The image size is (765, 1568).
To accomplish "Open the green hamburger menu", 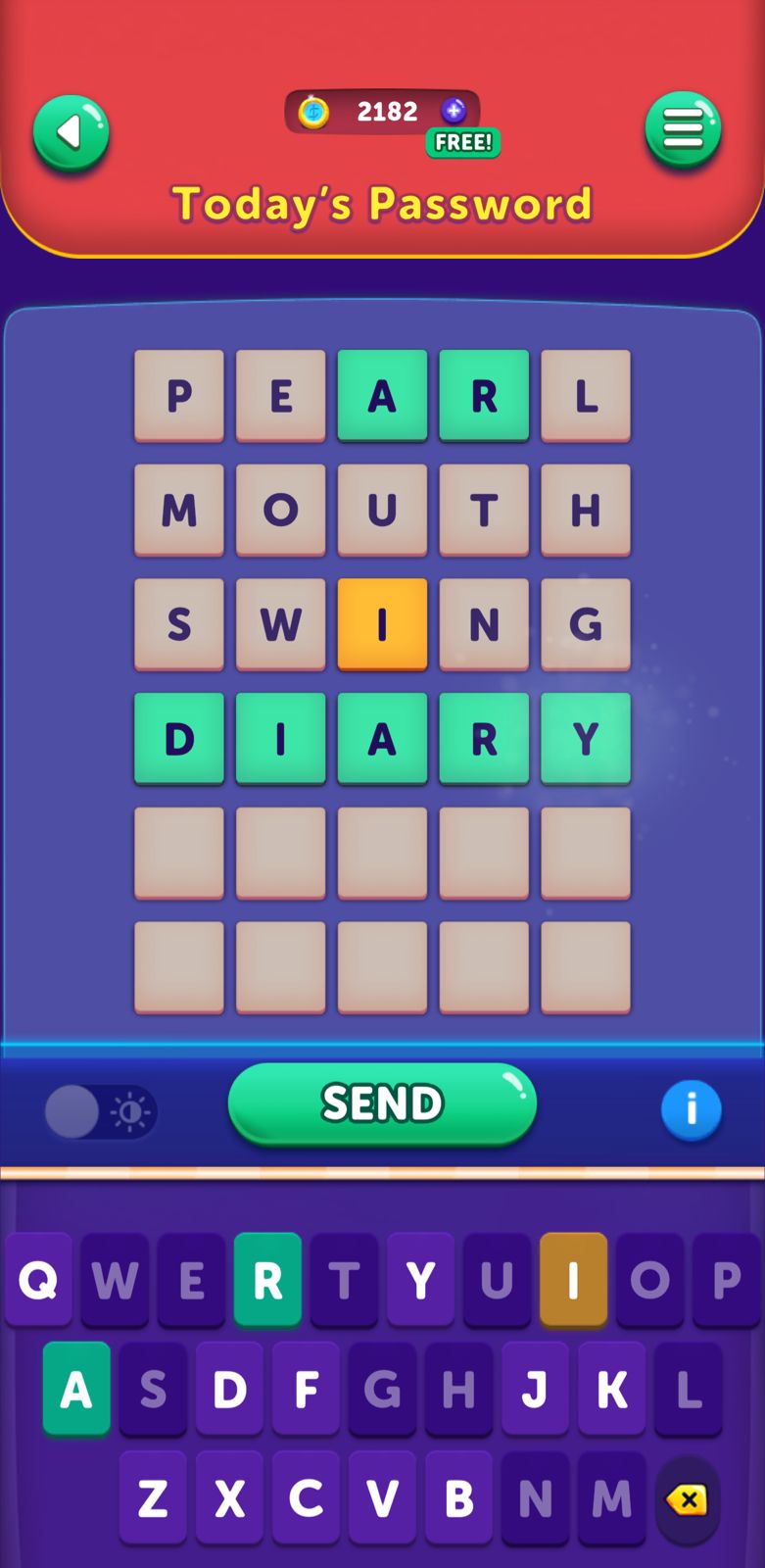I will (683, 129).
